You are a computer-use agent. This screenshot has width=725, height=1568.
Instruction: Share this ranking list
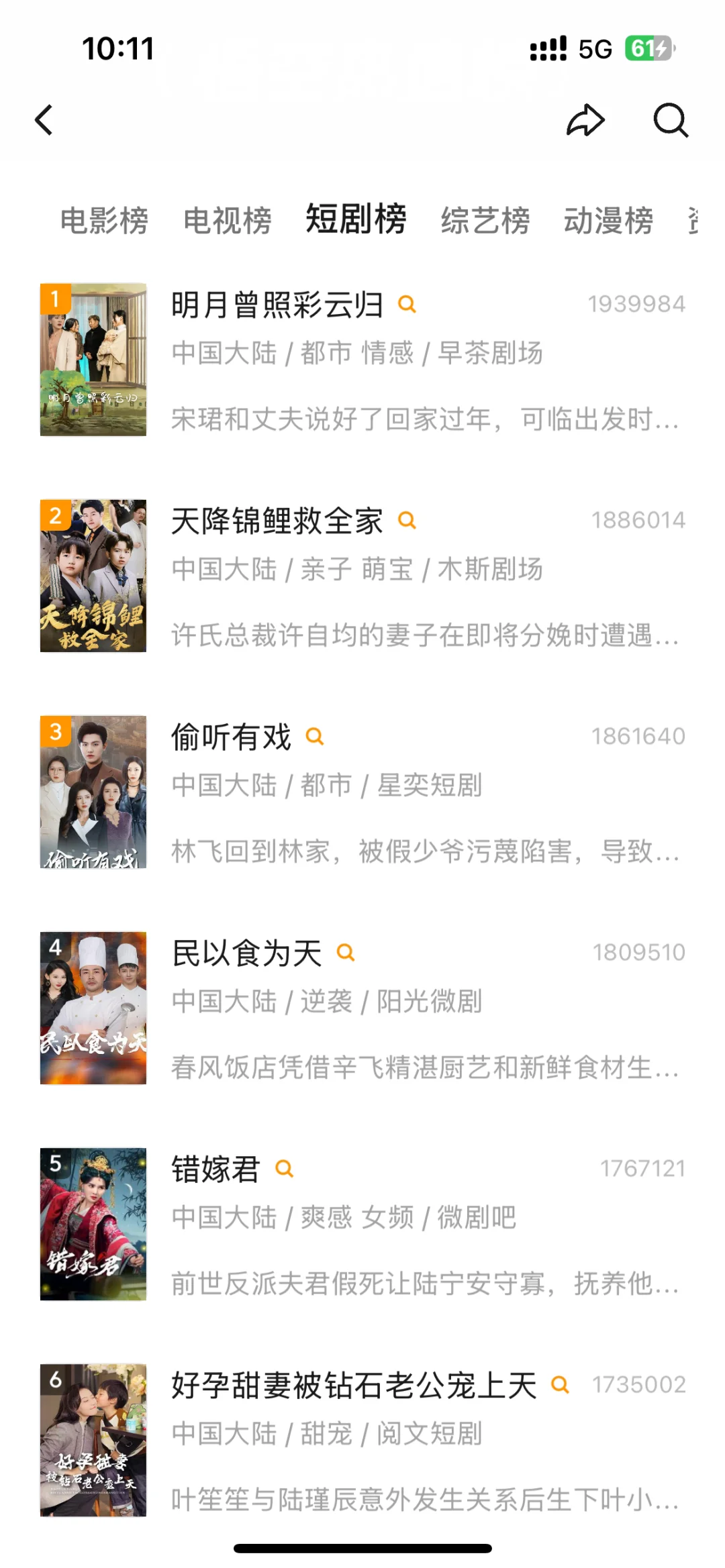click(585, 121)
